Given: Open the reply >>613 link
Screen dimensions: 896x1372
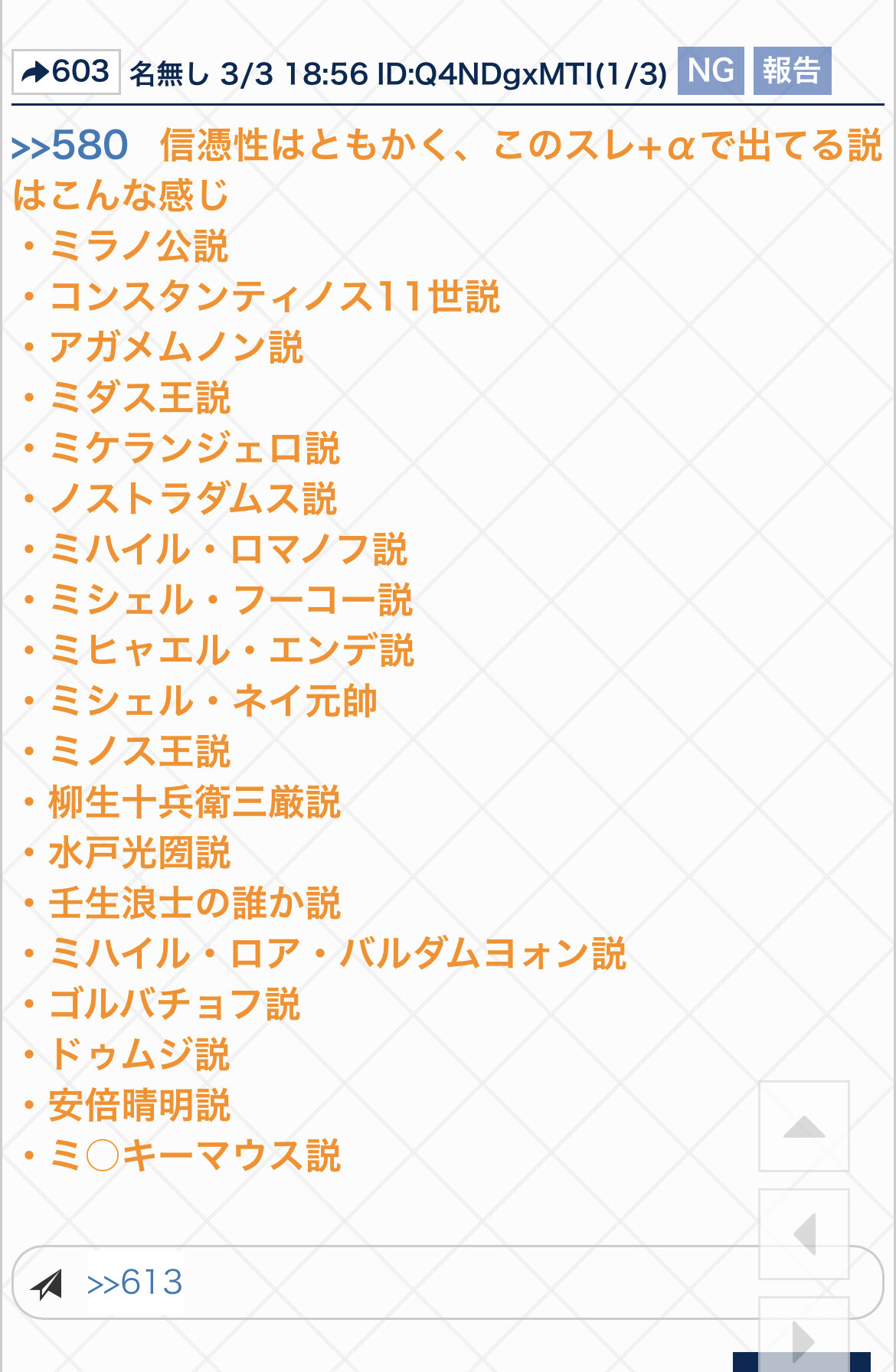Looking at the screenshot, I should point(135,1282).
